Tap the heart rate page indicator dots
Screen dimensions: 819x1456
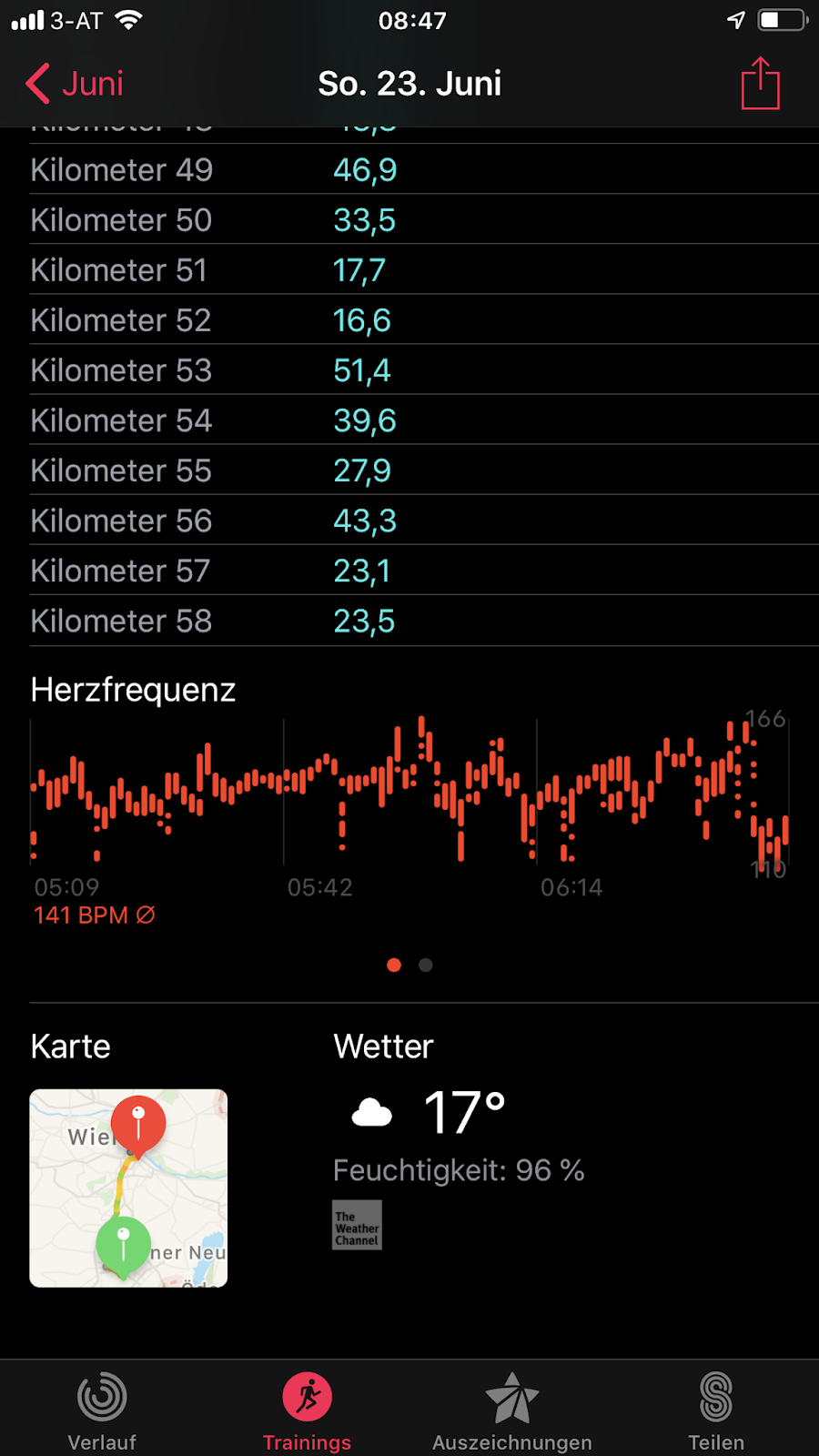409,965
